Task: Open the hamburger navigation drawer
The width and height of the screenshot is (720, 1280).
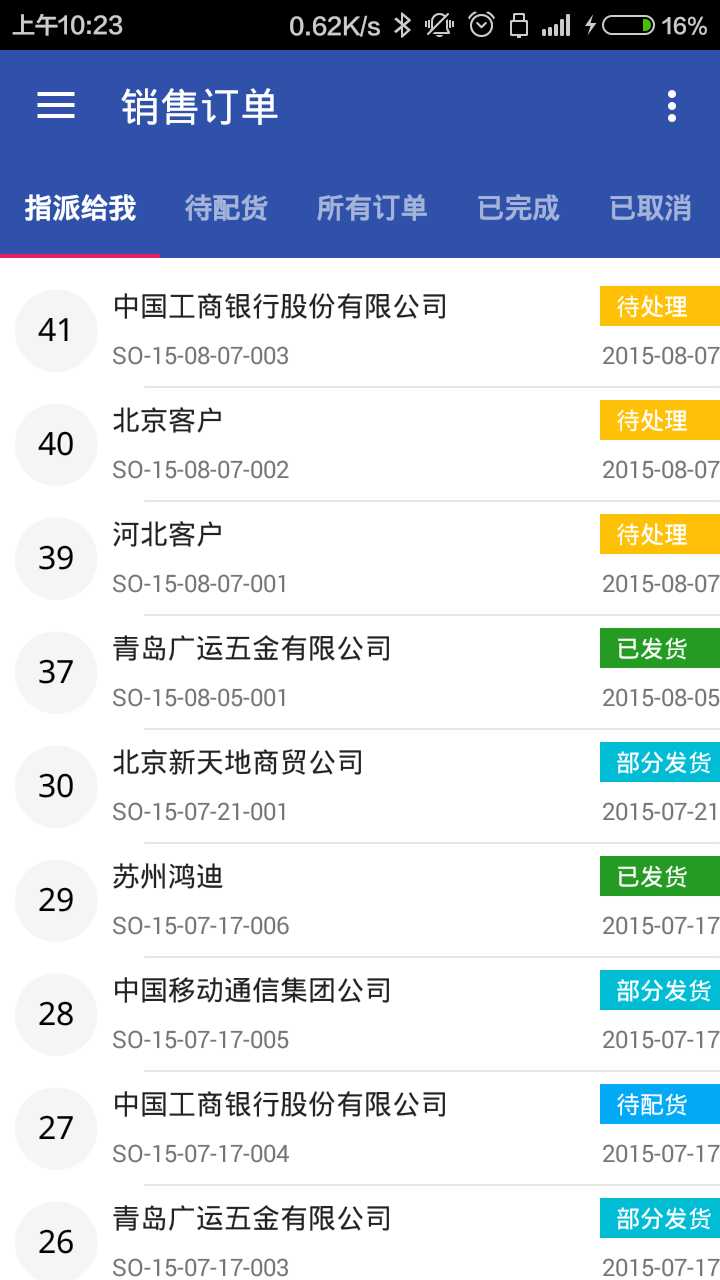Action: [x=56, y=106]
